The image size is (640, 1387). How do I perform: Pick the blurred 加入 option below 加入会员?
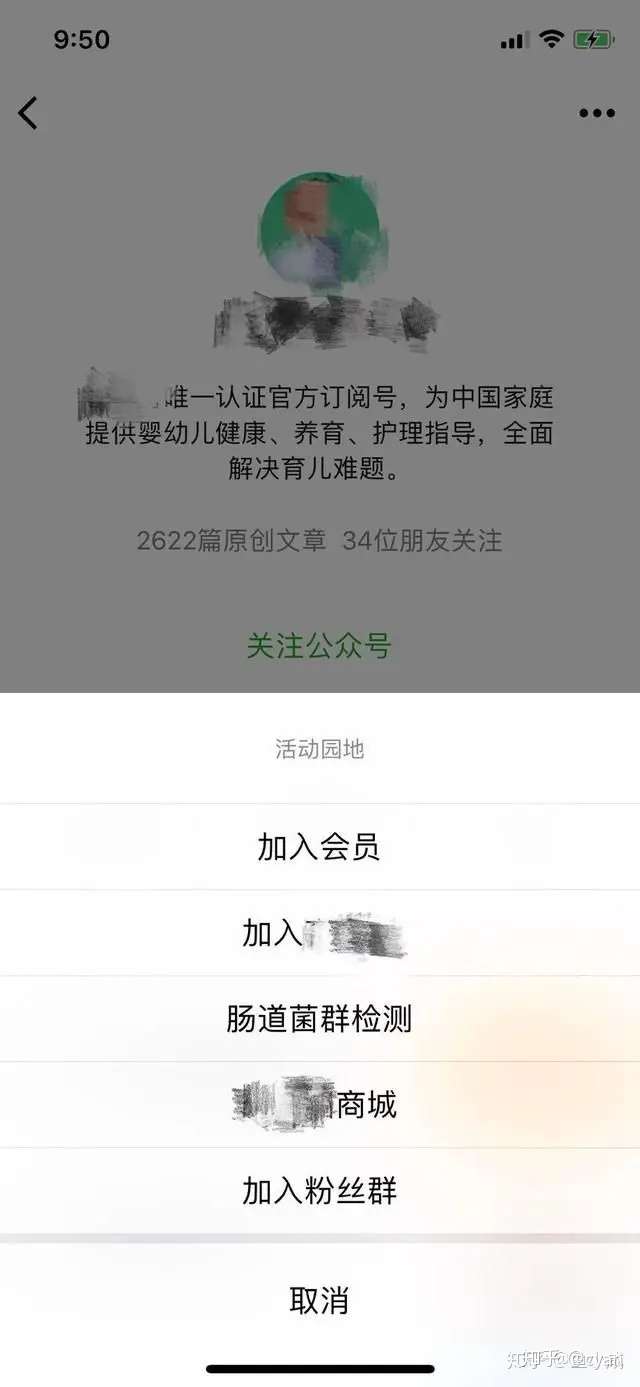click(319, 934)
